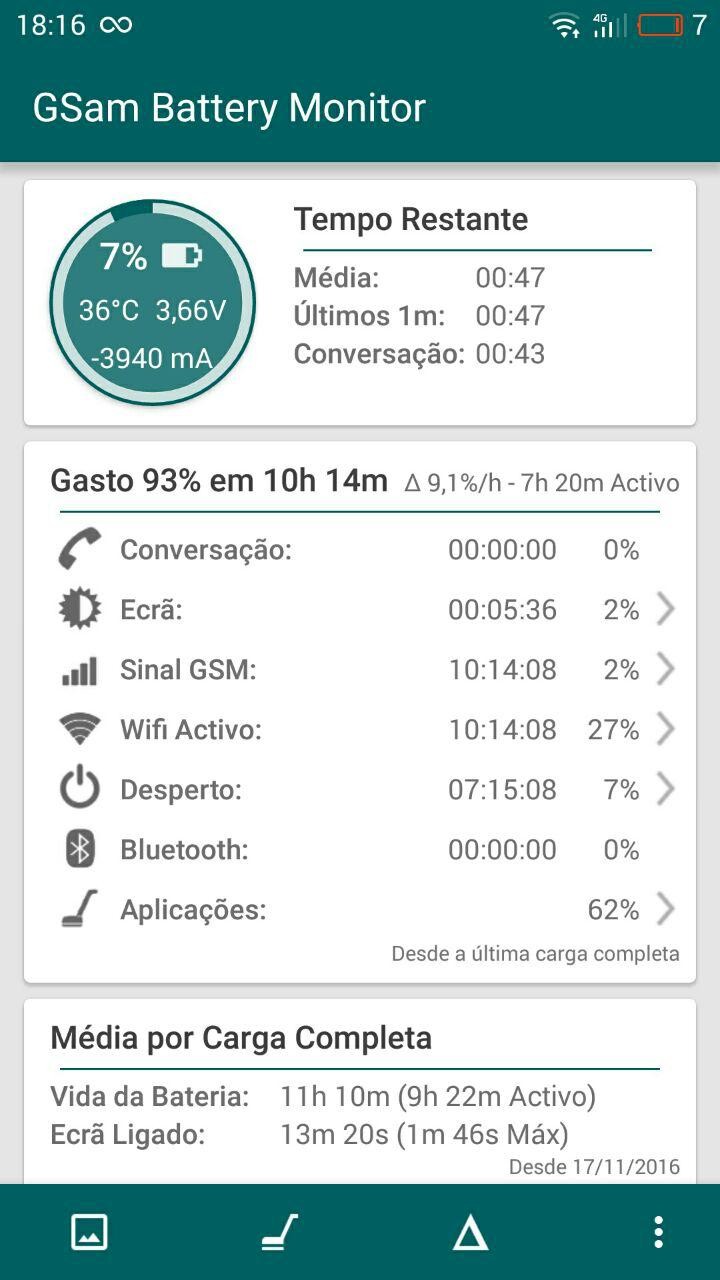The width and height of the screenshot is (720, 1280).
Task: Open the Desperto wake time details
Action: tap(360, 790)
